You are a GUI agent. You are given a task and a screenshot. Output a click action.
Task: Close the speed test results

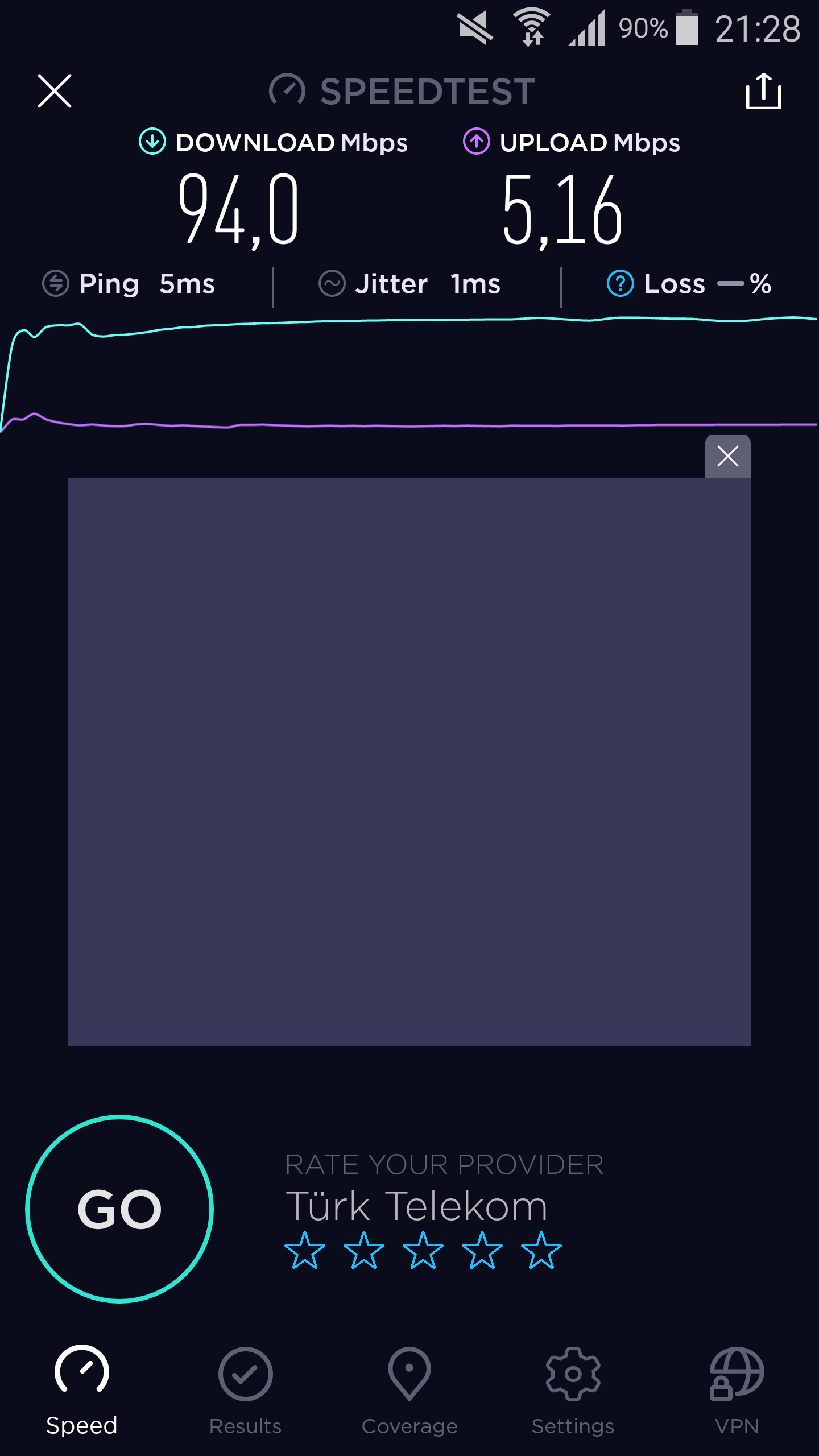[x=55, y=91]
